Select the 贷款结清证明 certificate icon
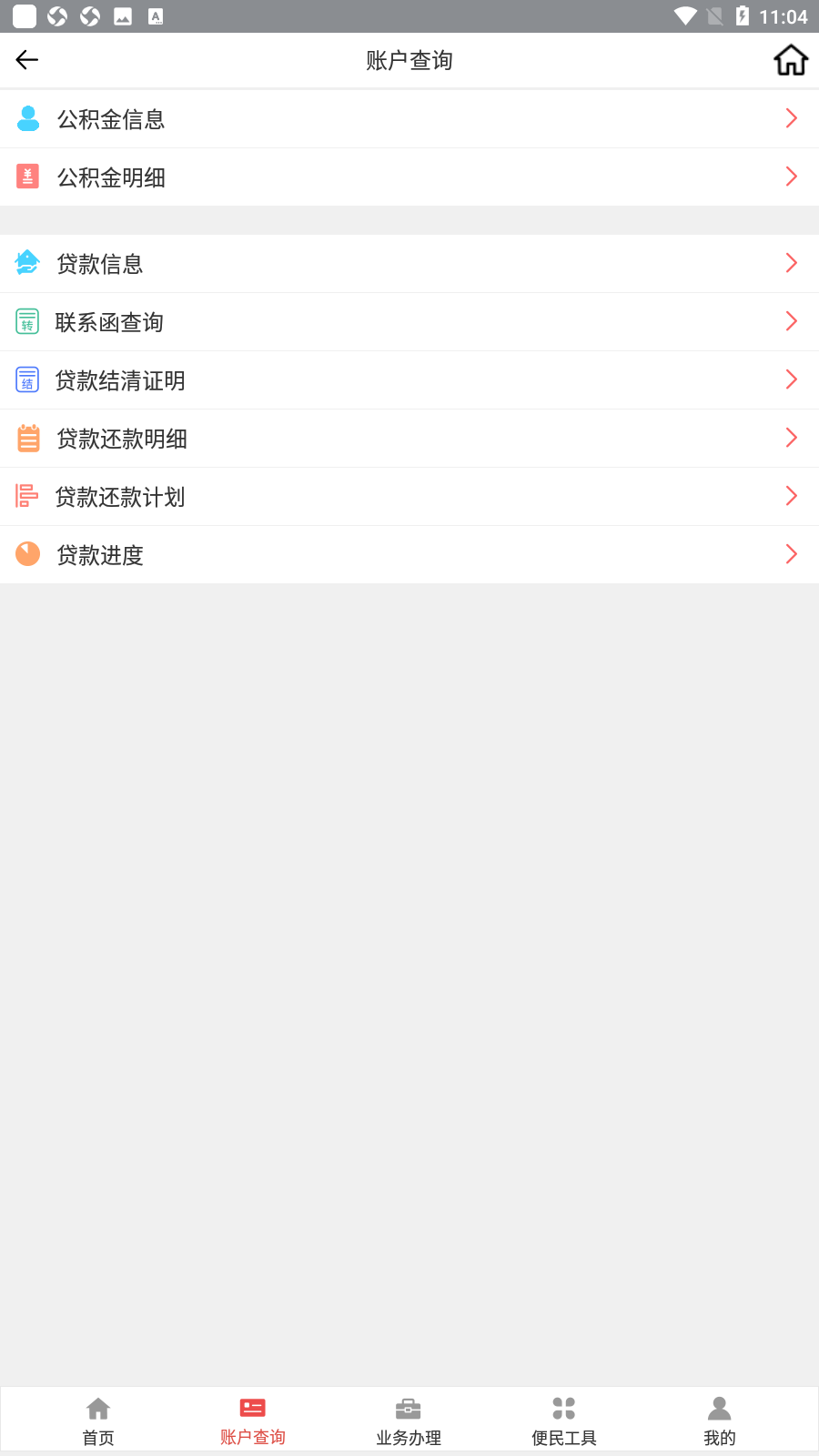This screenshot has width=819, height=1456. click(27, 379)
